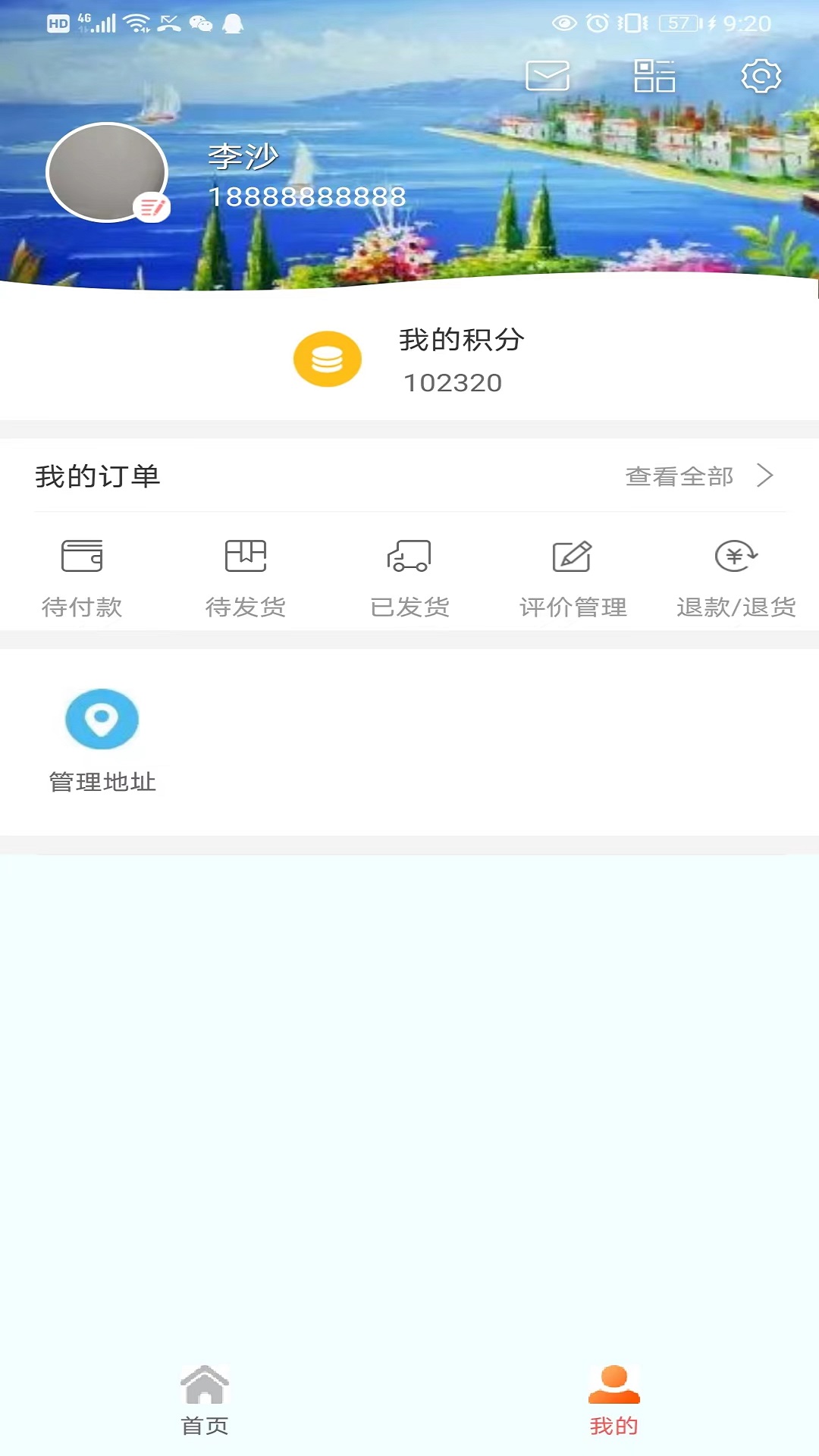
Task: Tap the yellow coins points icon
Action: pyautogui.click(x=328, y=358)
